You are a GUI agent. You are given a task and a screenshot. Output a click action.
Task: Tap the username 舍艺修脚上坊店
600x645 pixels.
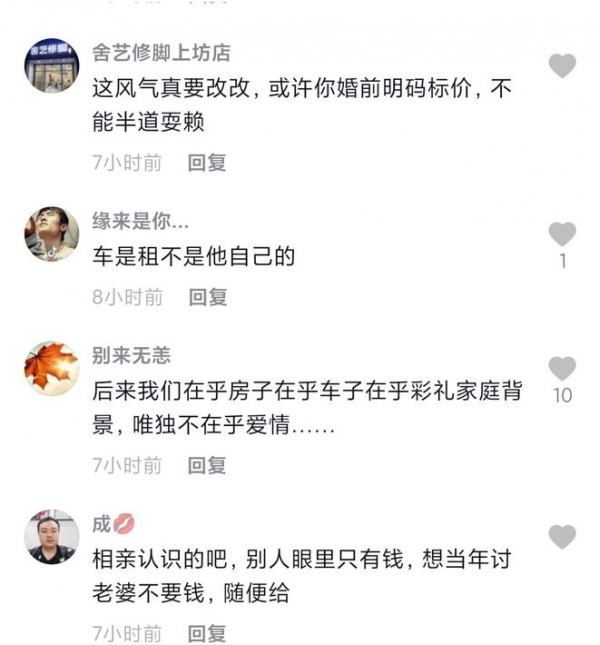[x=161, y=52]
